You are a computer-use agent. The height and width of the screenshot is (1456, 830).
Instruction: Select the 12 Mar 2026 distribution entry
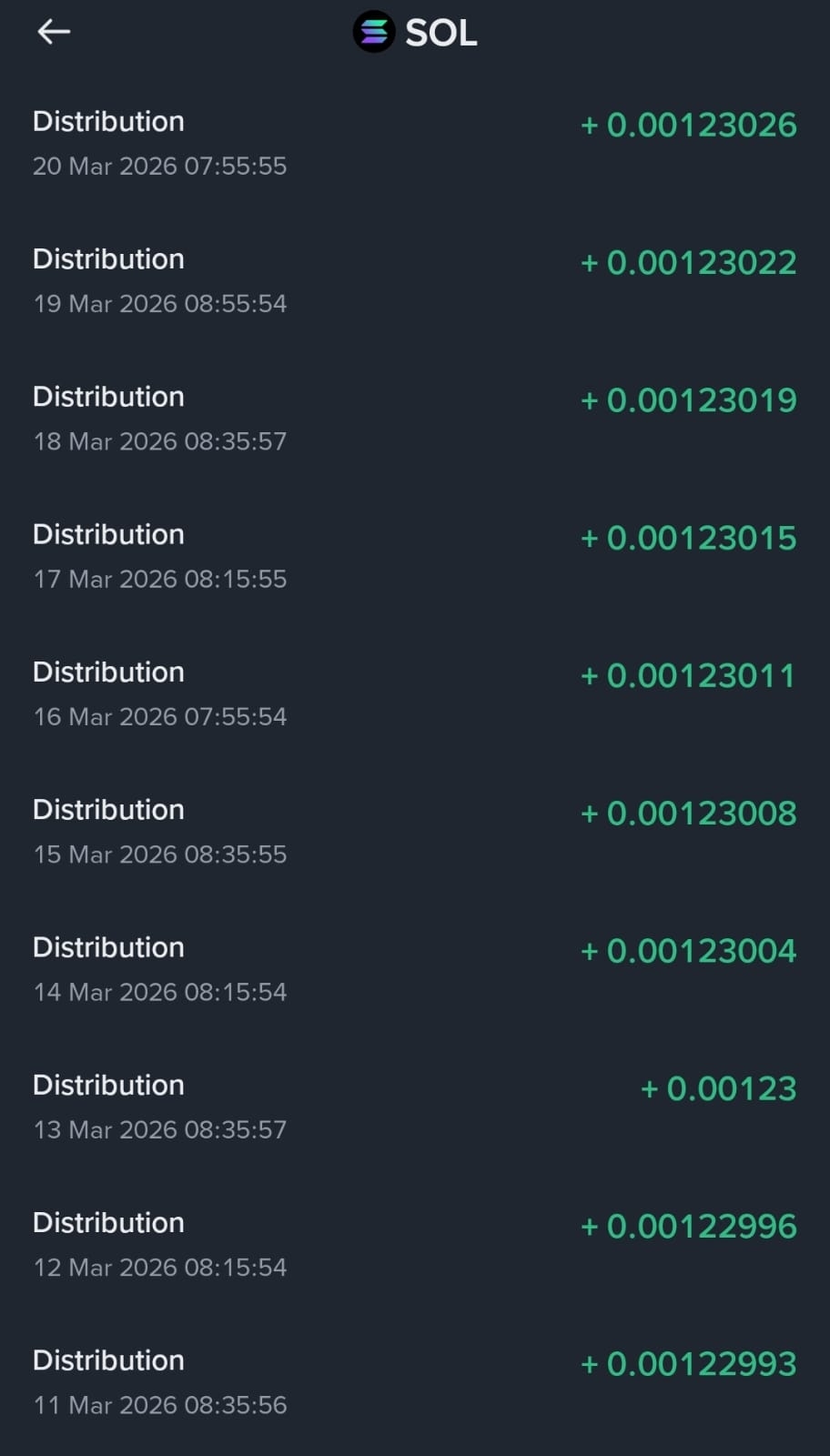pos(414,1243)
